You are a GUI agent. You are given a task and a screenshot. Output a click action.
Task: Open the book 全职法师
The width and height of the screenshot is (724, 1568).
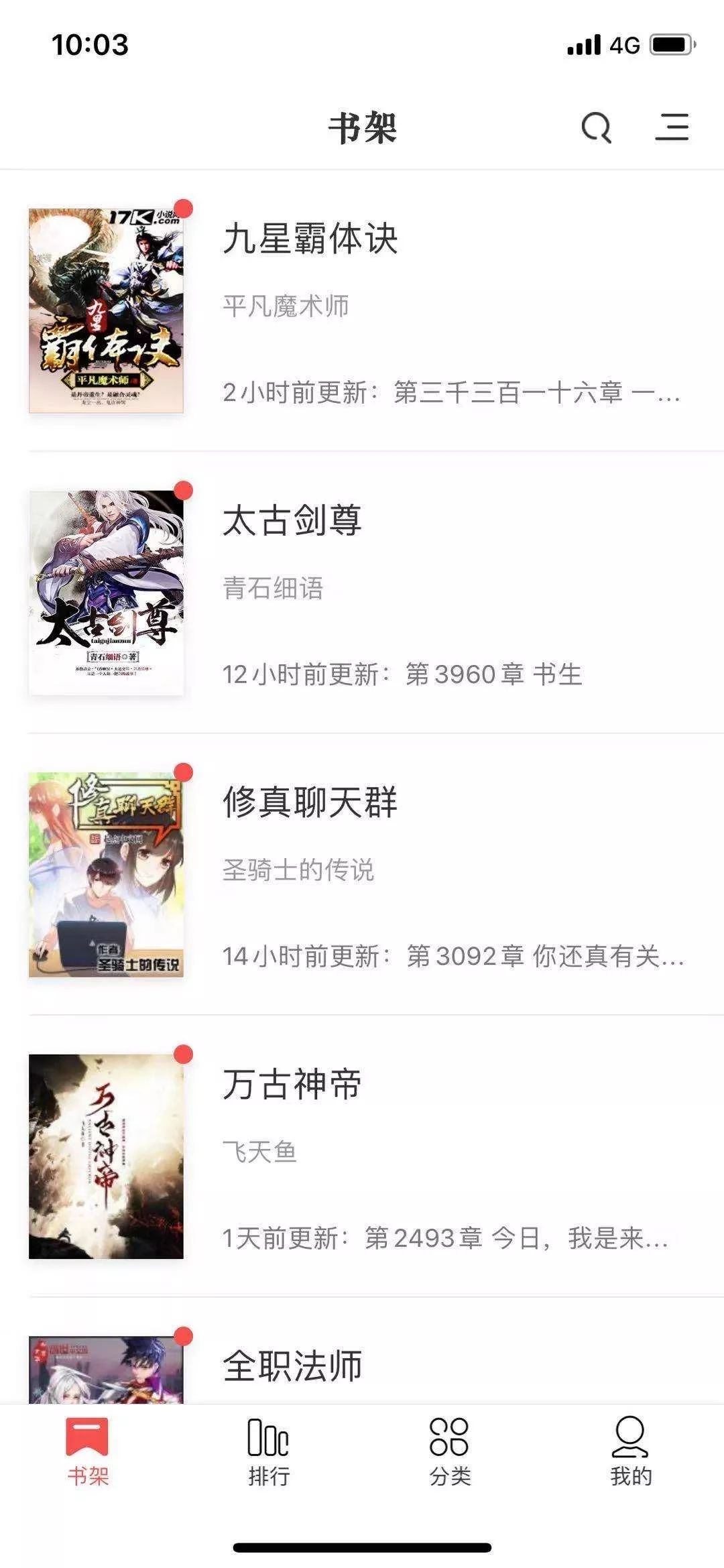362,1351
